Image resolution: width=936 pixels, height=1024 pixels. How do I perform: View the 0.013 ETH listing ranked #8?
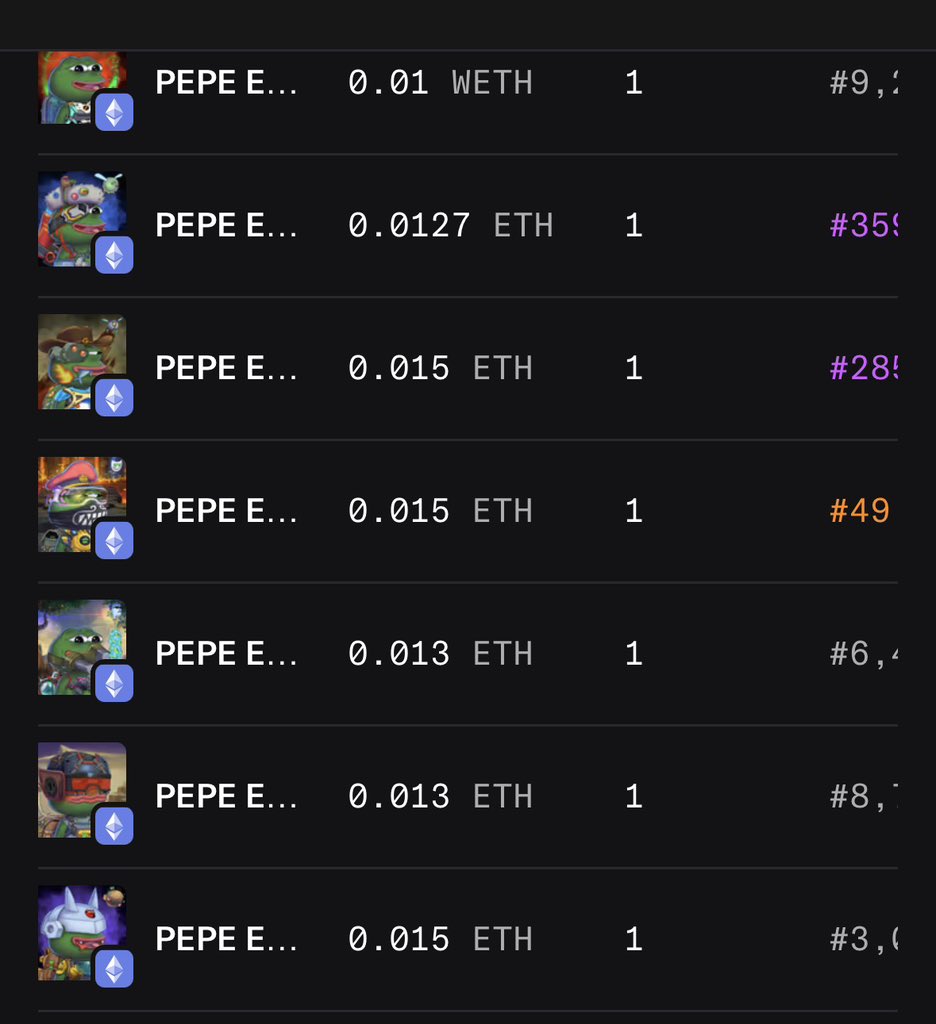[x=468, y=796]
